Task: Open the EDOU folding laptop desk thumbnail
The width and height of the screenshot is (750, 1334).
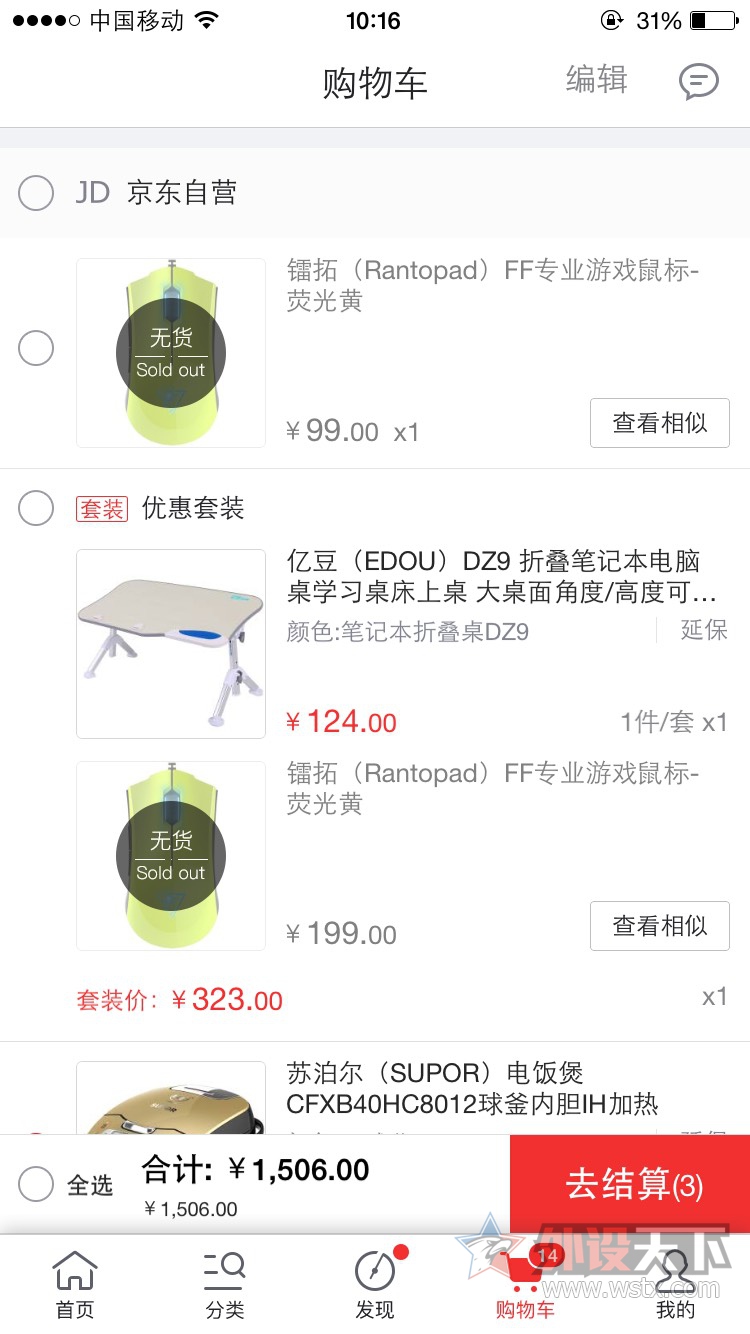Action: tap(171, 644)
